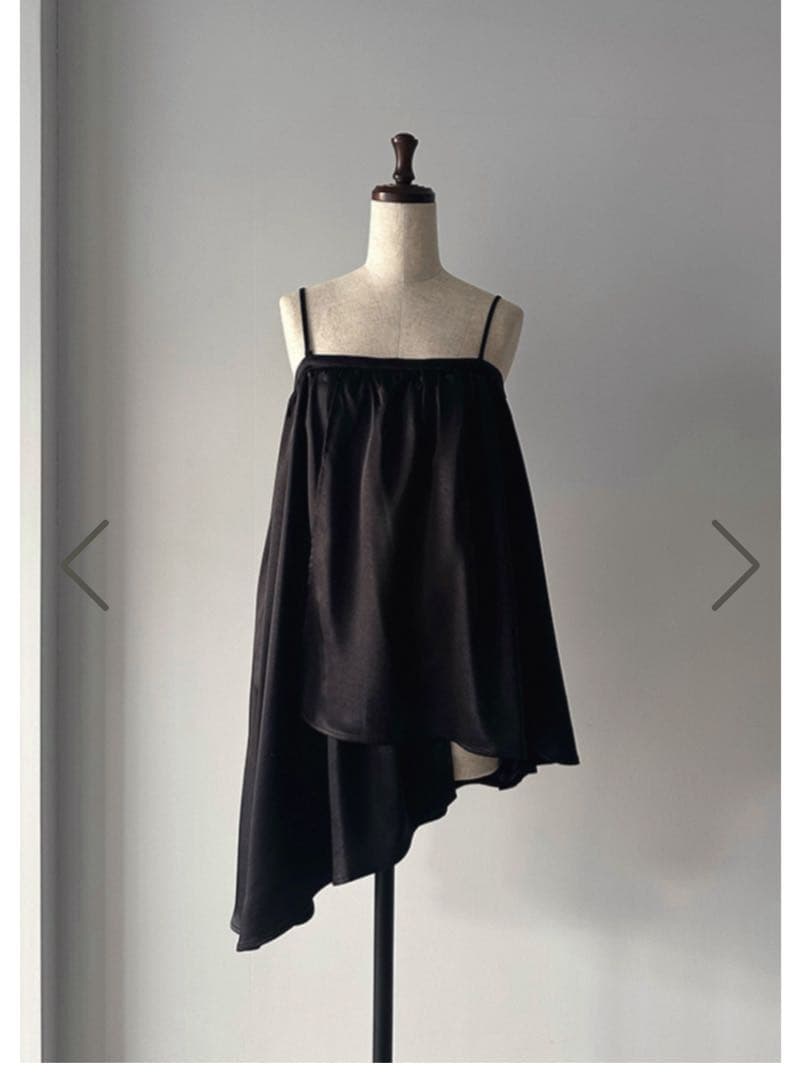Click the image carousel viewing area
This screenshot has height=1080, width=801.
[400, 540]
